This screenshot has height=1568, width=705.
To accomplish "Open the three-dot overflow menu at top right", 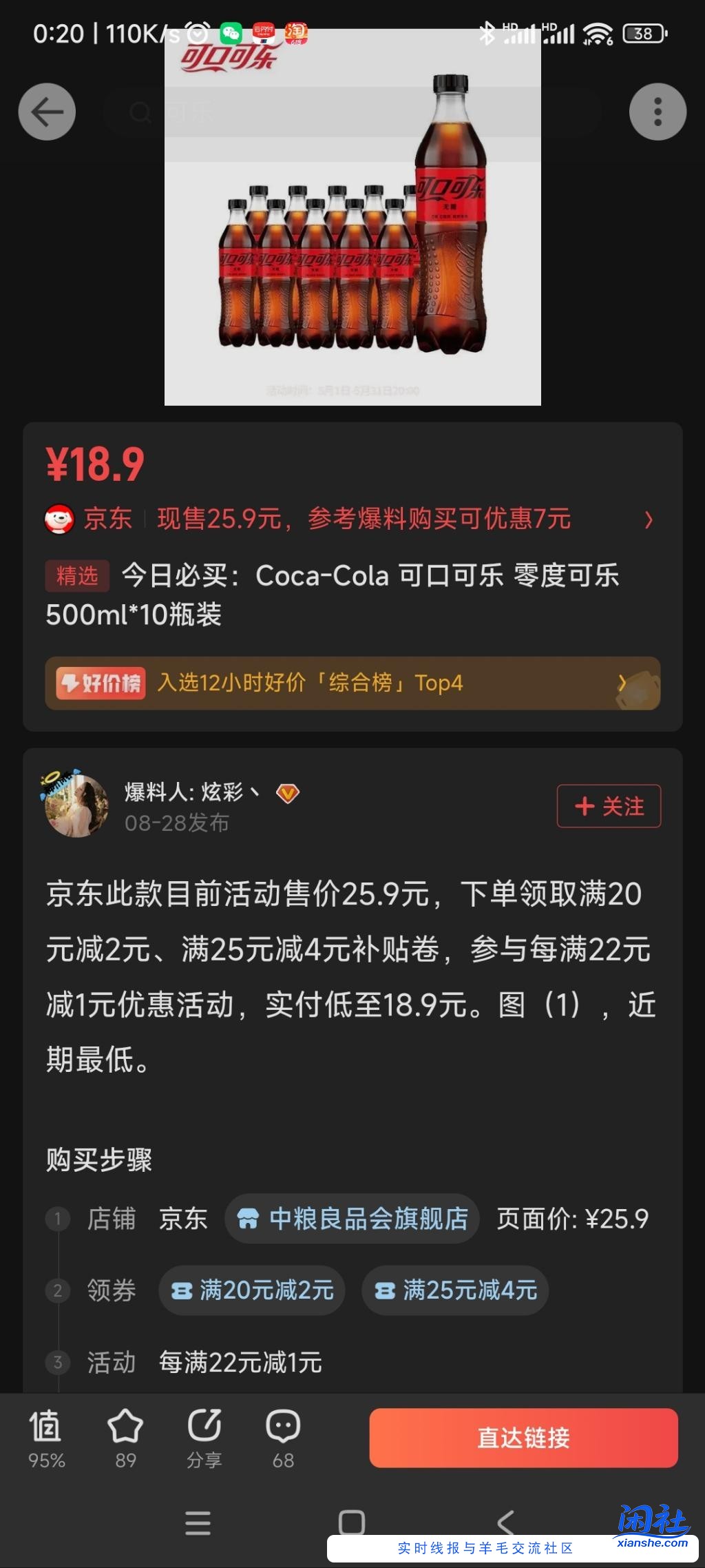I will [657, 111].
